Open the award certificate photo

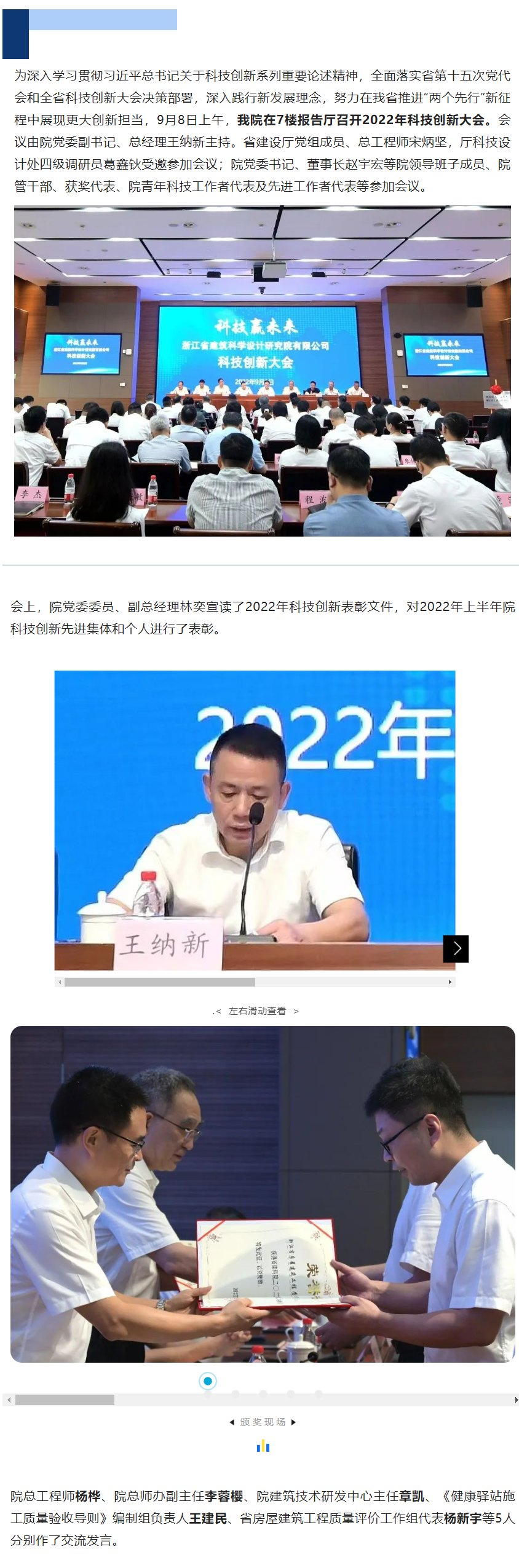point(263,1194)
